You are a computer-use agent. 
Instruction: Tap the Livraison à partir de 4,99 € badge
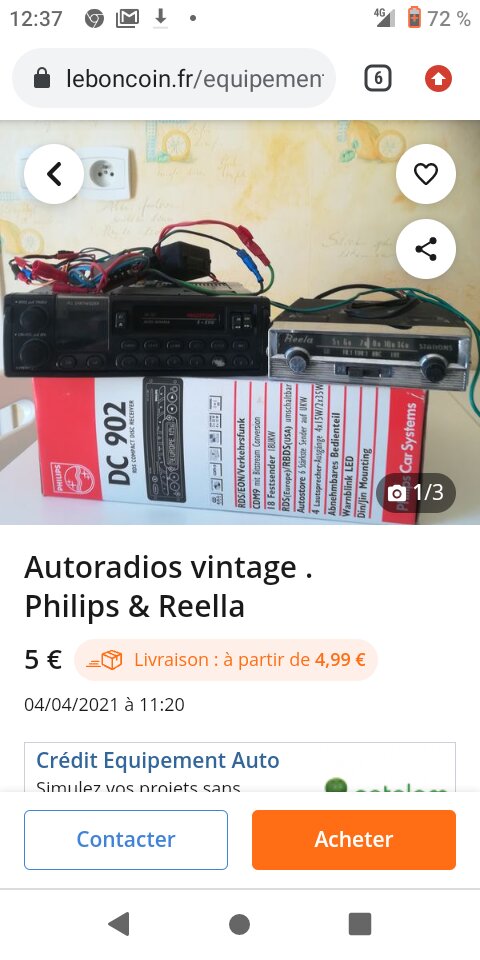[226, 660]
